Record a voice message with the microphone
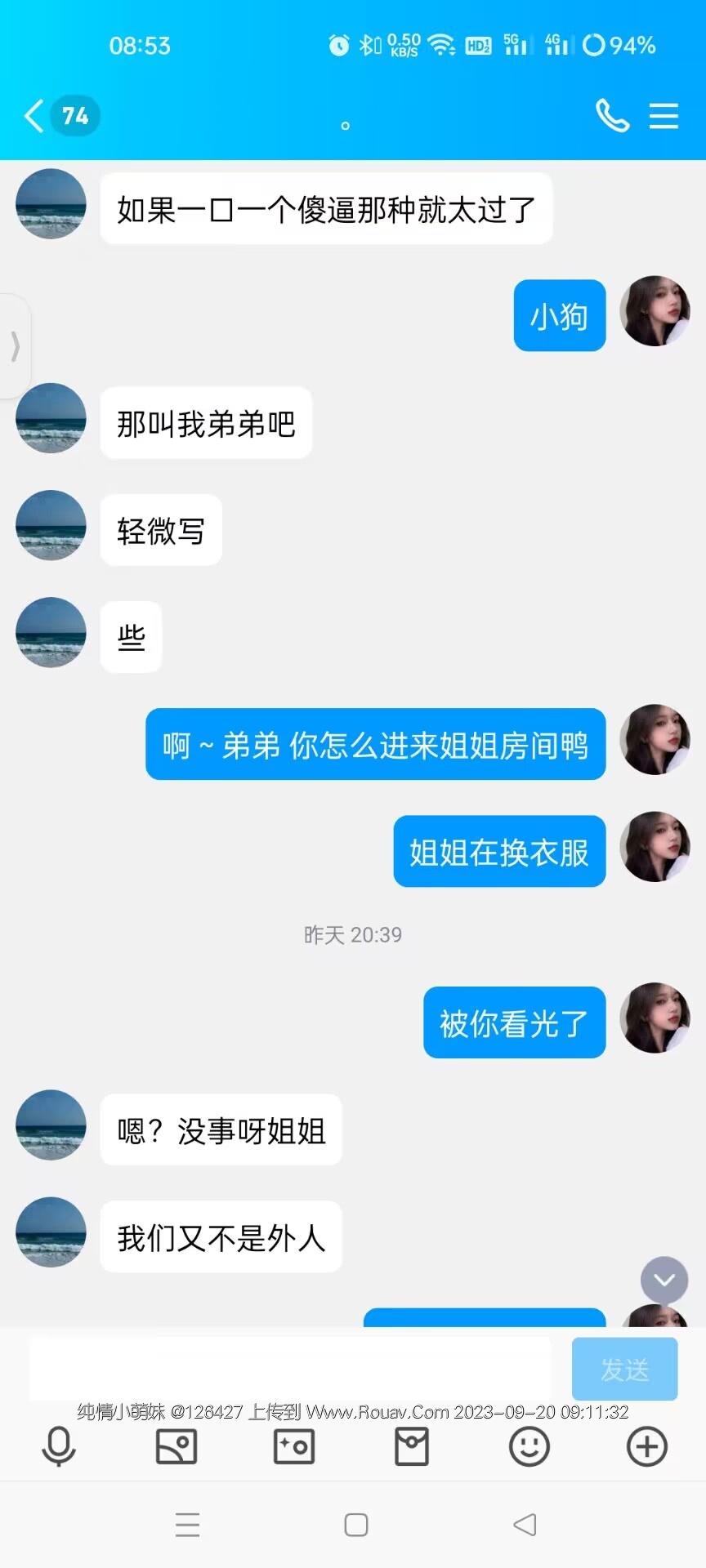Screen dimensions: 706x1568 [x=59, y=1447]
